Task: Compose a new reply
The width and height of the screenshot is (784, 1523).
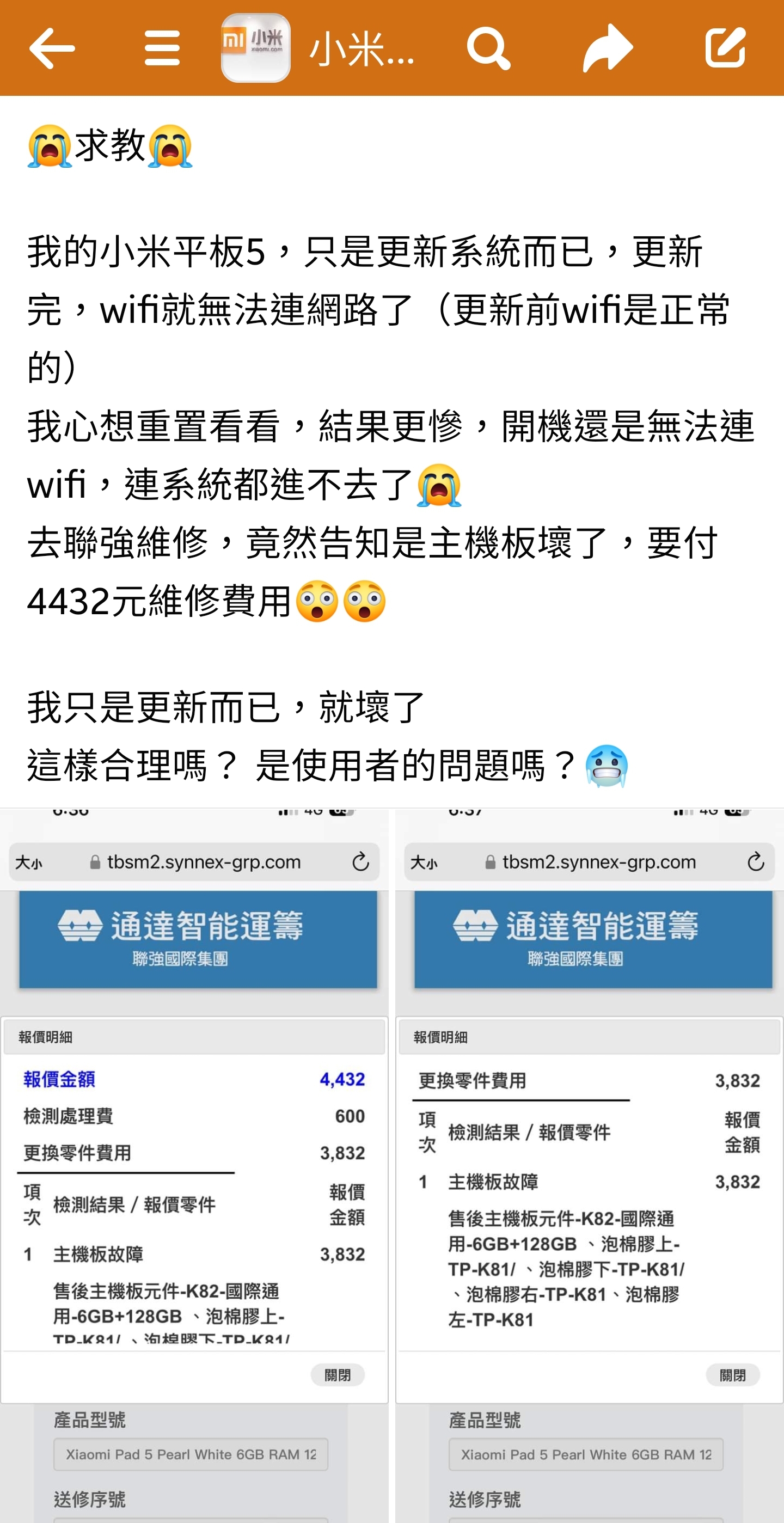Action: click(725, 47)
